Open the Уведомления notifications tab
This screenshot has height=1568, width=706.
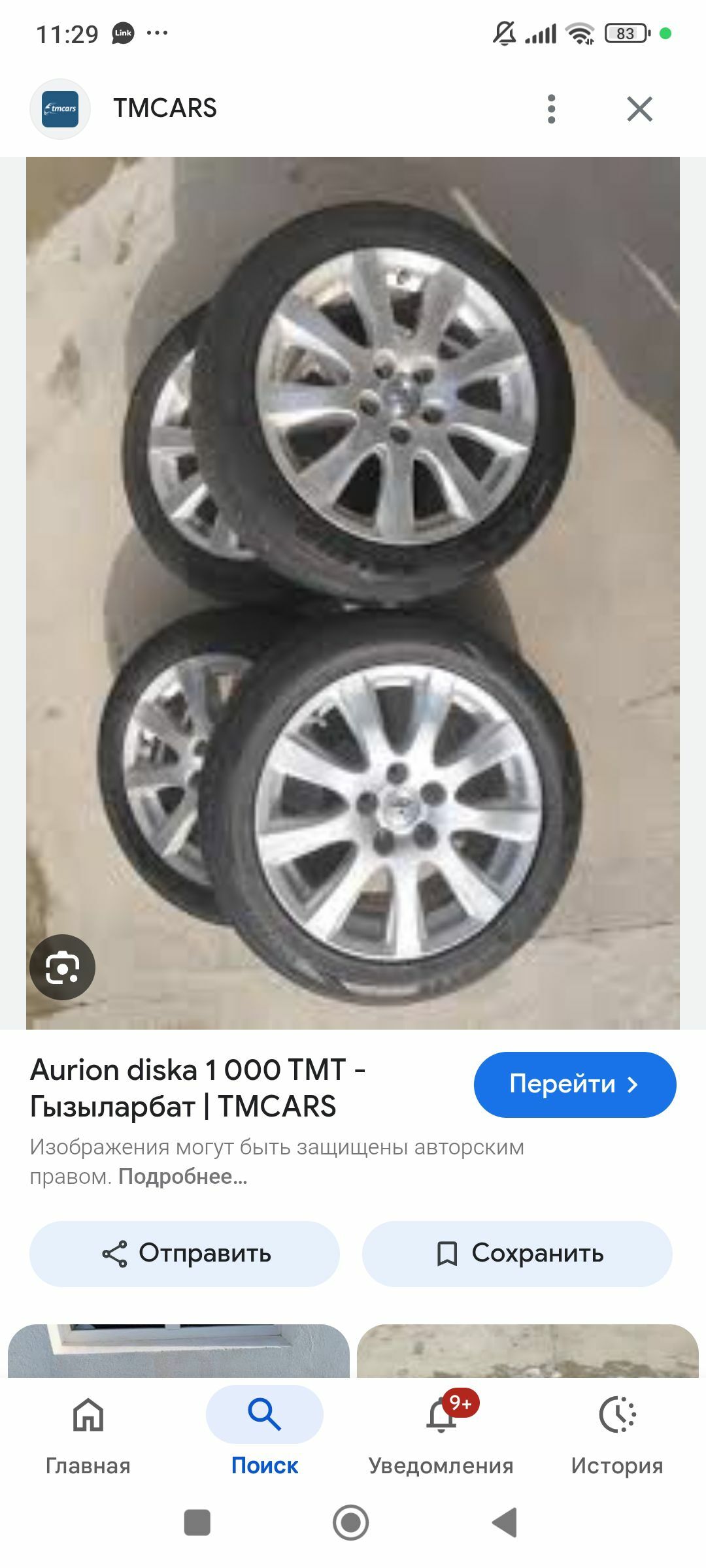click(441, 1434)
